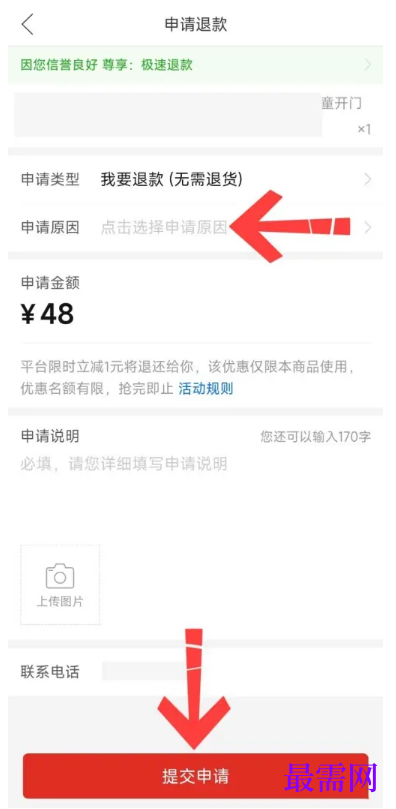Screen dimensions: 396x809
Task: Tap 上传图片 to add a photo
Action: coord(60,585)
